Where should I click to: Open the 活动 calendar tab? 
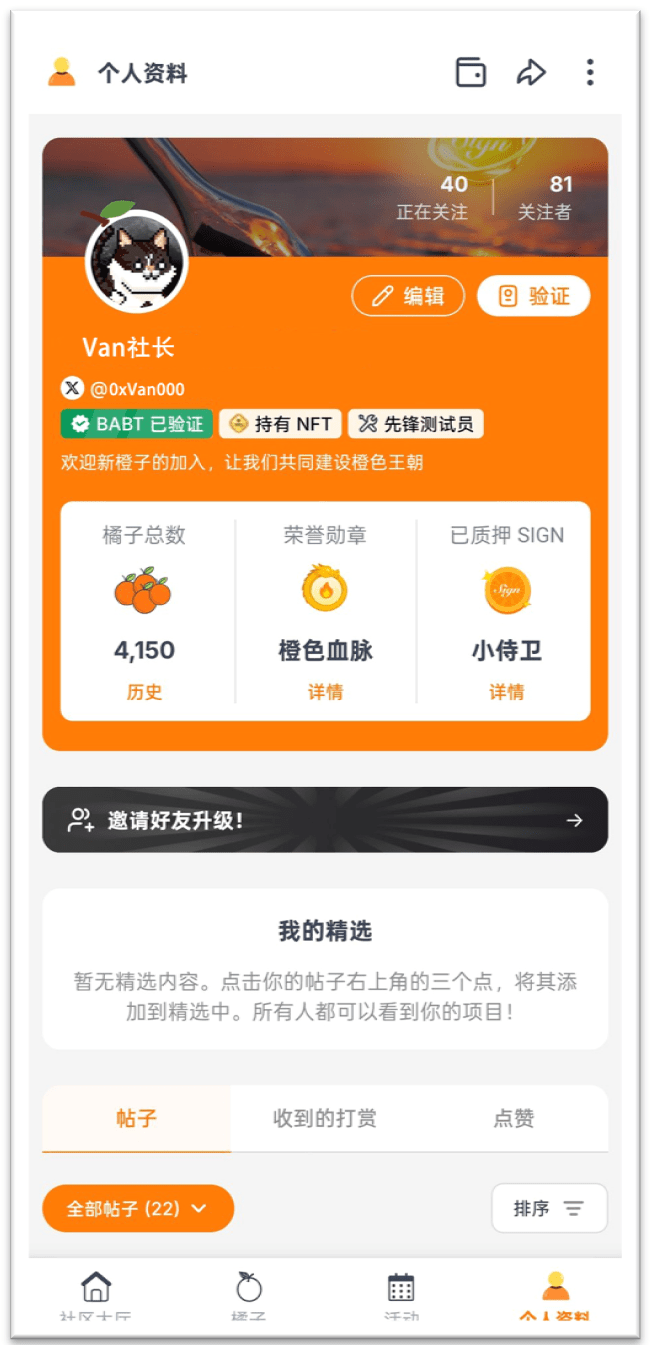point(401,1295)
